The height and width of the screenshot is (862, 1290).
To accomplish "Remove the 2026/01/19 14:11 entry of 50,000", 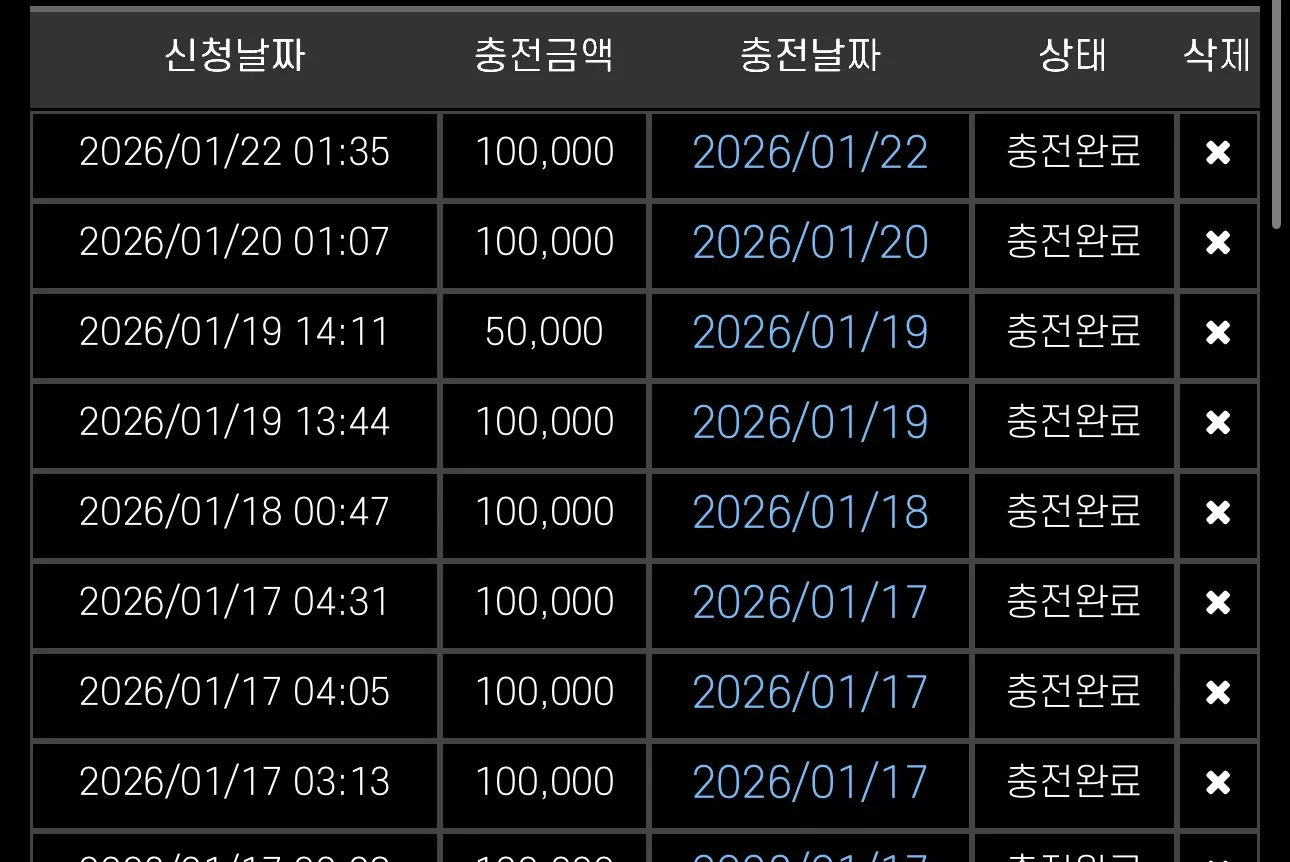I will coord(1217,333).
